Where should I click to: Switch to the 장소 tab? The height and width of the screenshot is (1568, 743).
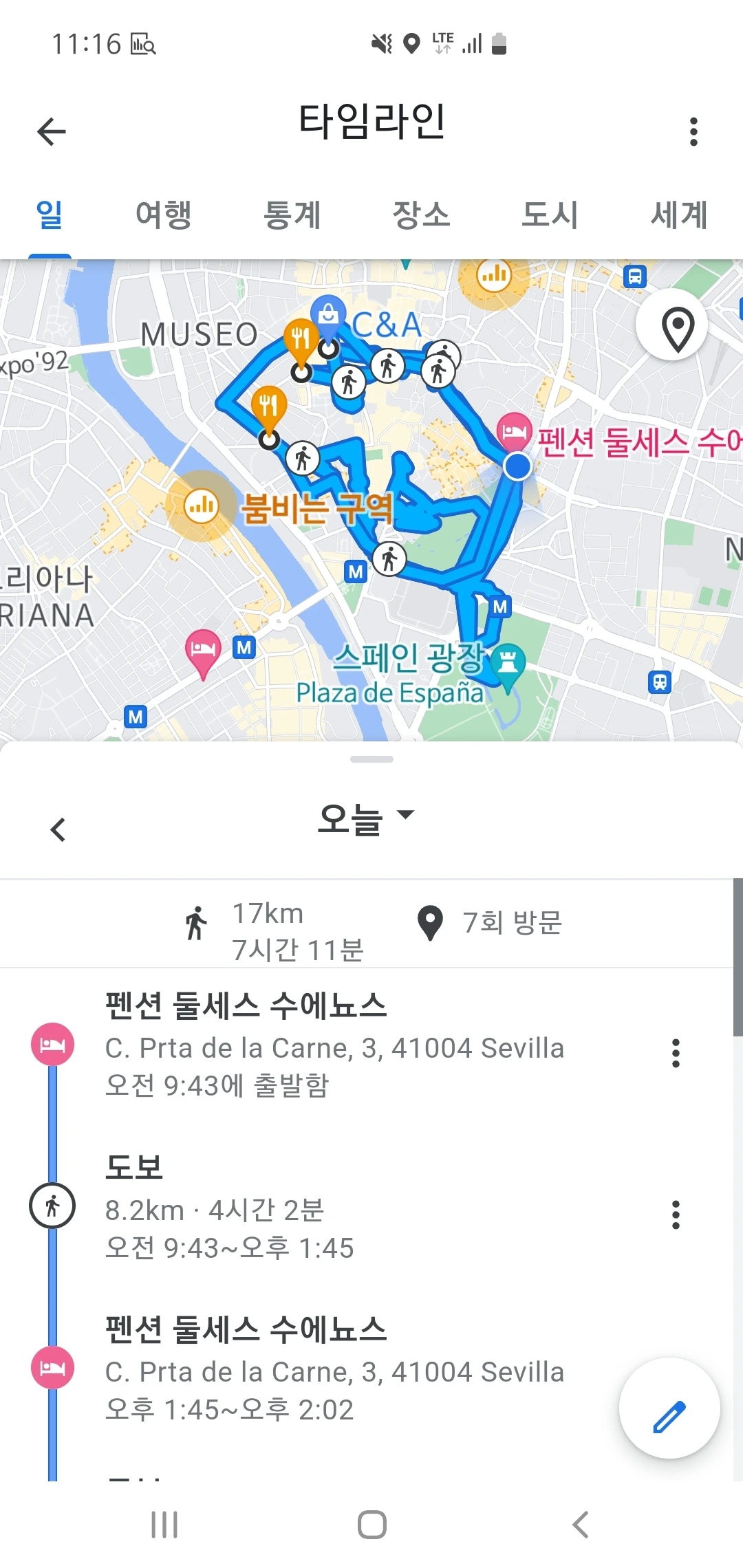click(x=421, y=215)
